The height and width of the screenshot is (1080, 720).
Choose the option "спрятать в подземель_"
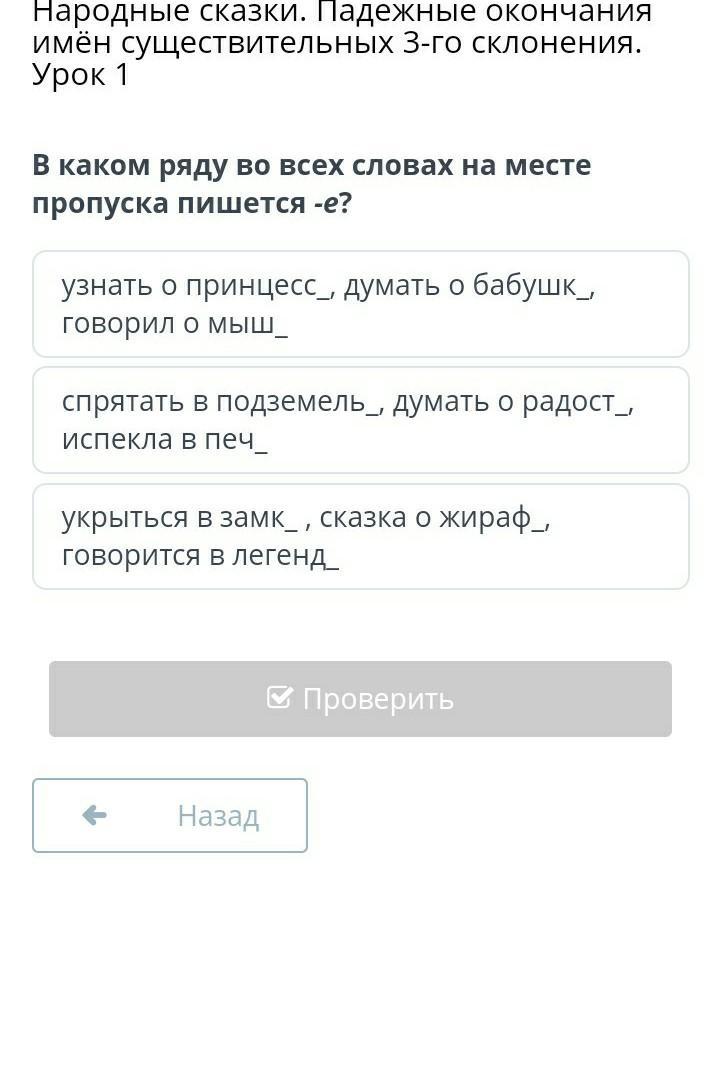click(360, 420)
